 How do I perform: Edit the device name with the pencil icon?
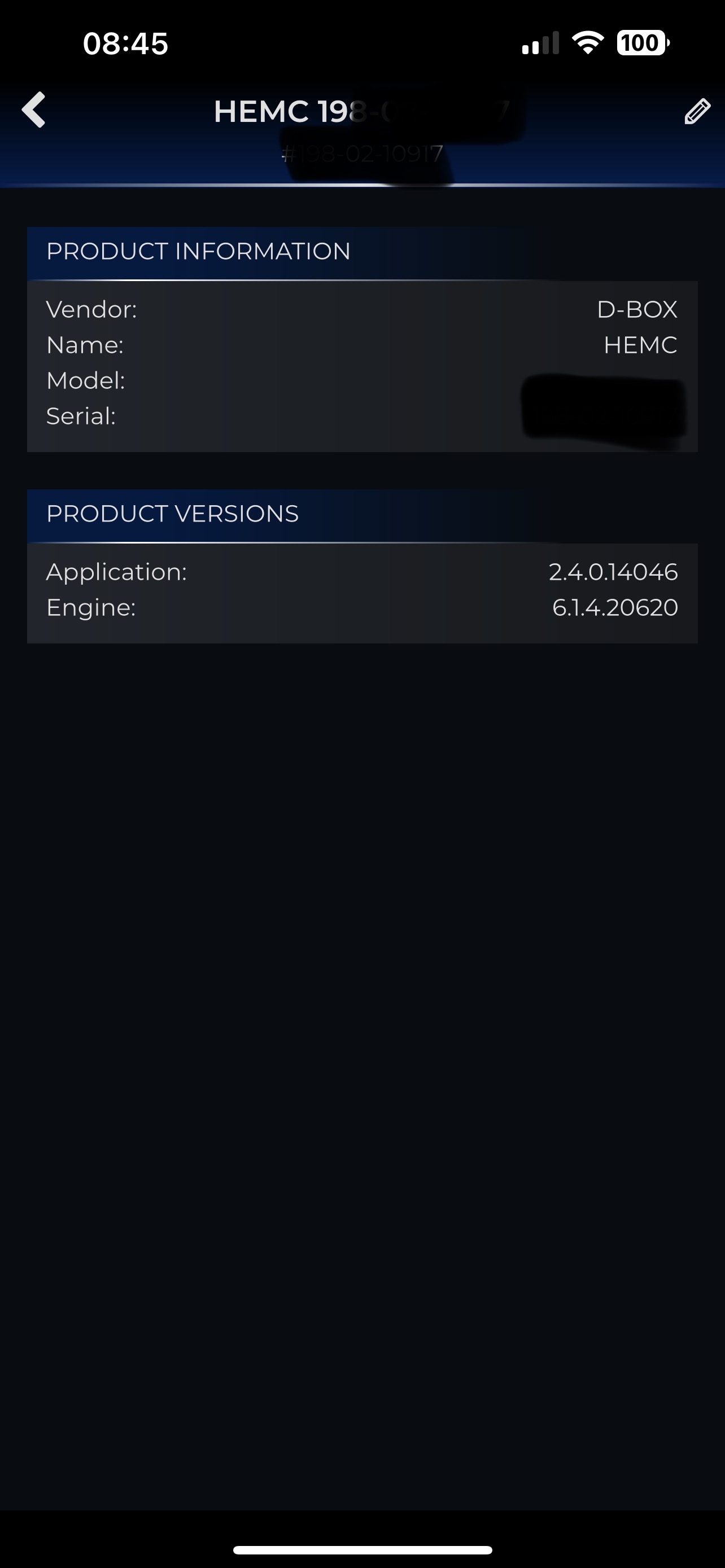[697, 111]
